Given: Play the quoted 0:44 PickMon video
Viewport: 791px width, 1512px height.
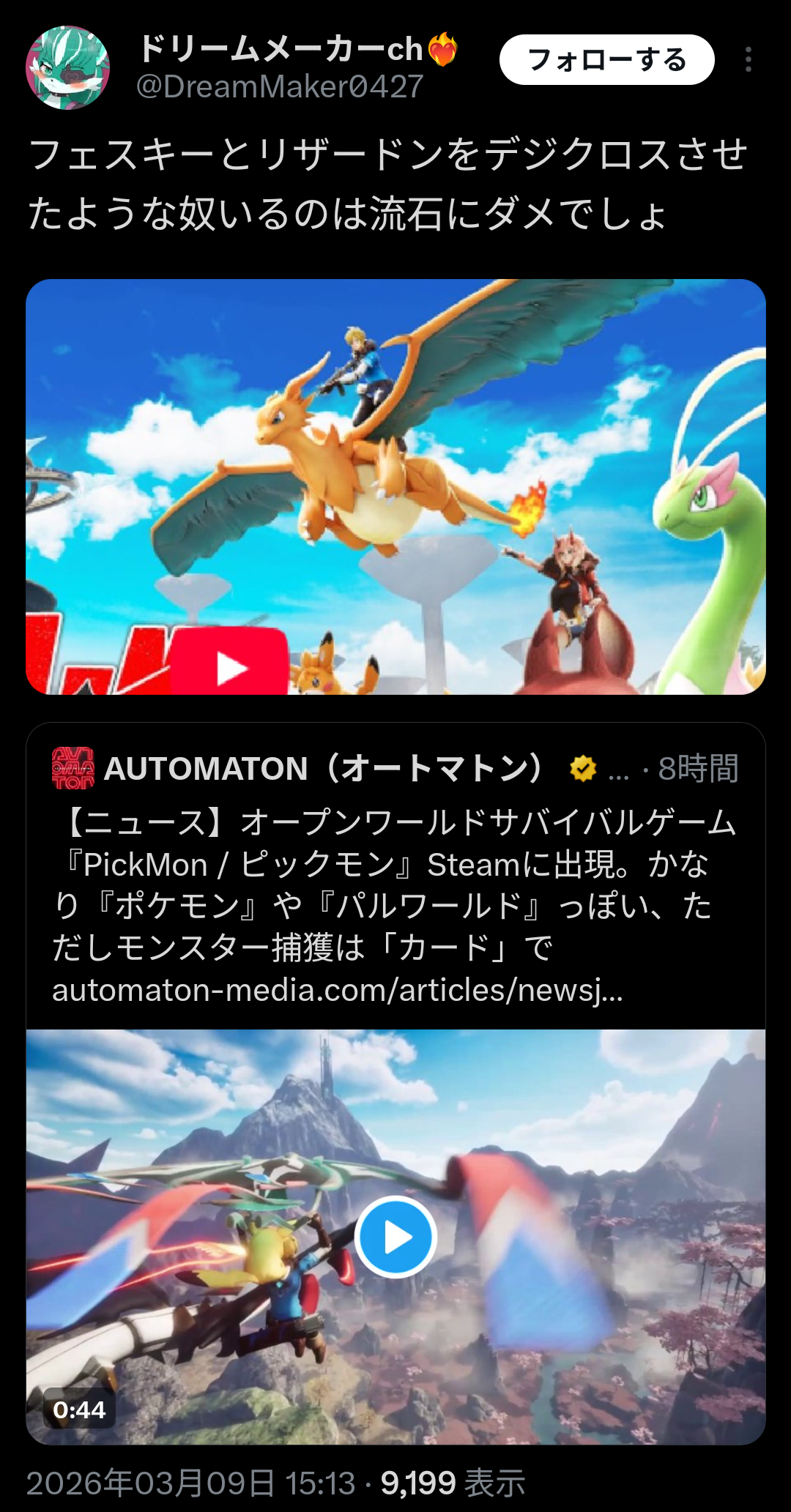Looking at the screenshot, I should coord(395,1237).
